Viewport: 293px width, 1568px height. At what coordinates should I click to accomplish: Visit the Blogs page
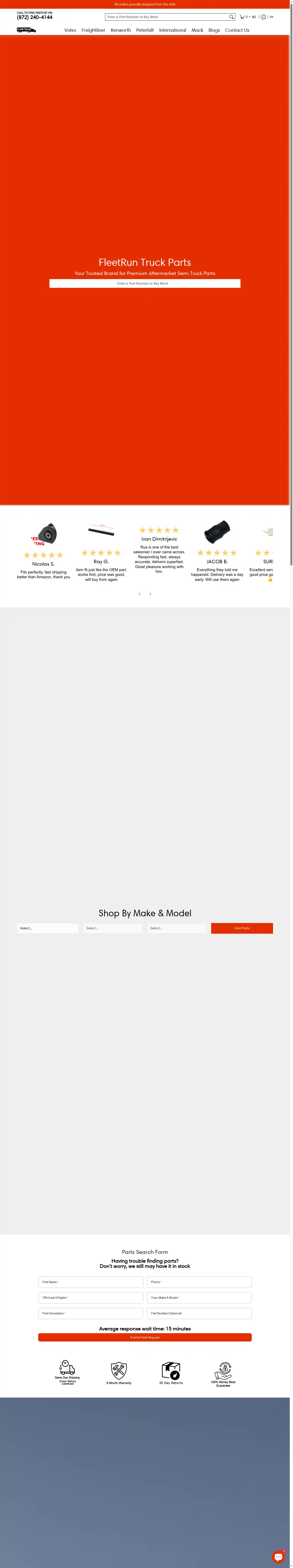214,30
